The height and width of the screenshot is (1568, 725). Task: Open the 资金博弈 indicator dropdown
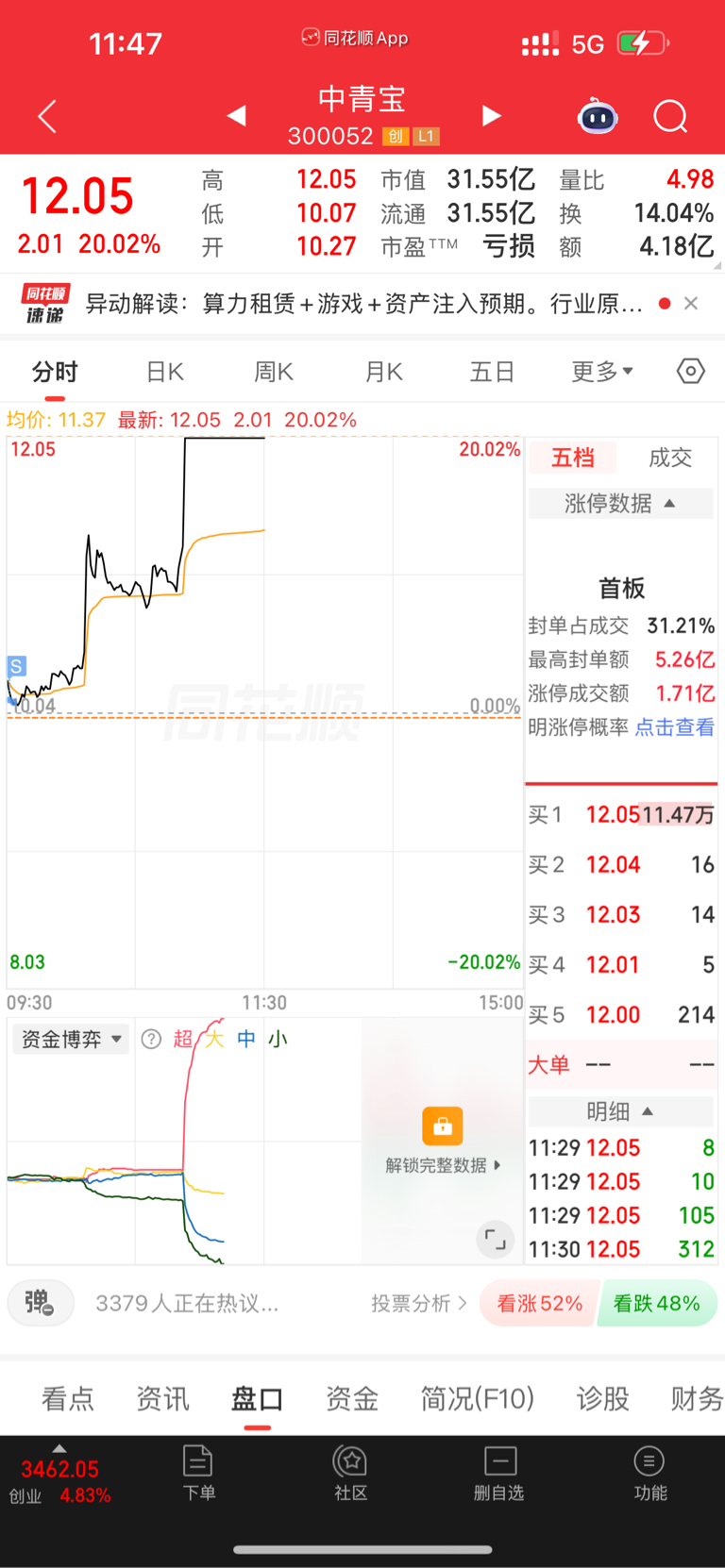pos(72,1039)
